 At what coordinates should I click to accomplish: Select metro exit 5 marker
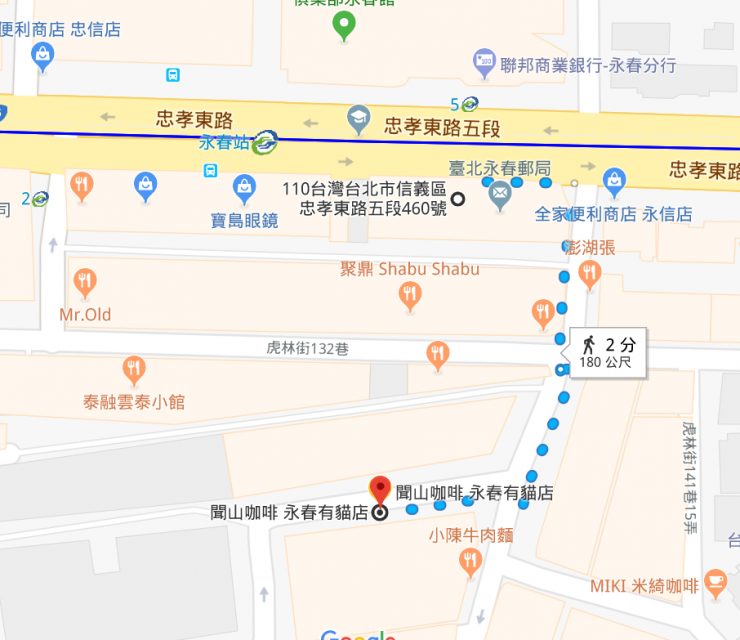(x=469, y=103)
